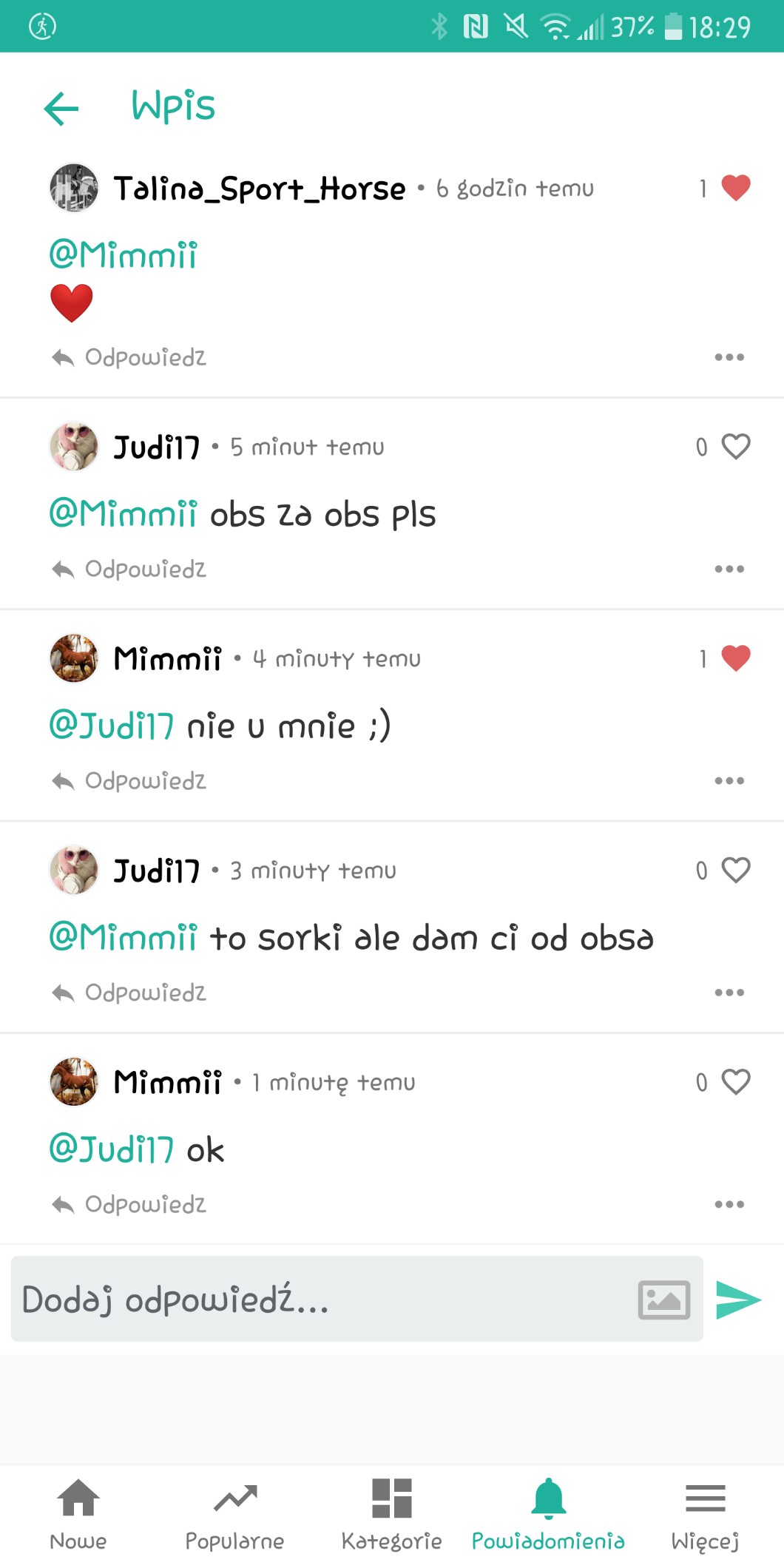
Task: Open more options on Mimmii's 'ok' comment
Action: coord(729,1205)
